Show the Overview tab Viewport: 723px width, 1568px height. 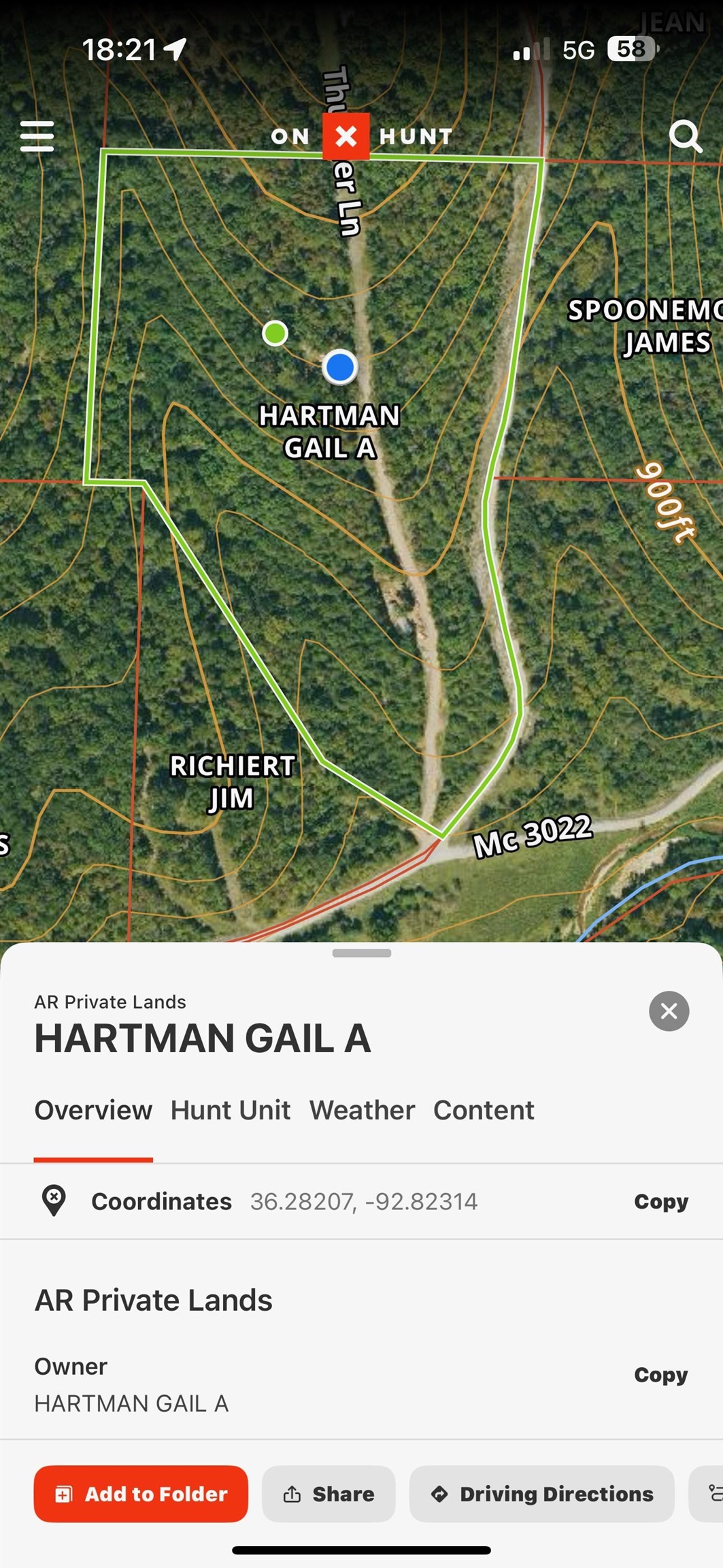(93, 1110)
